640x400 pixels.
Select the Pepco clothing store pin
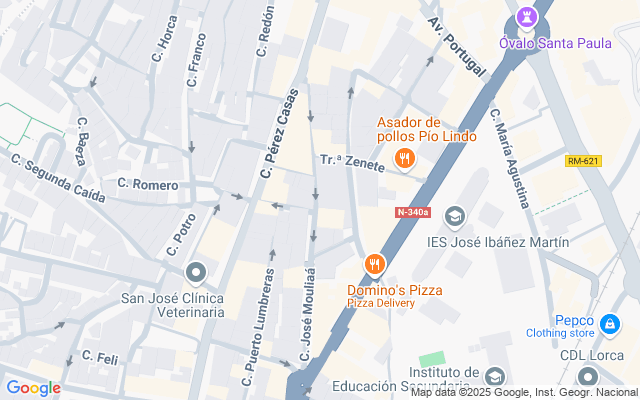click(x=609, y=323)
